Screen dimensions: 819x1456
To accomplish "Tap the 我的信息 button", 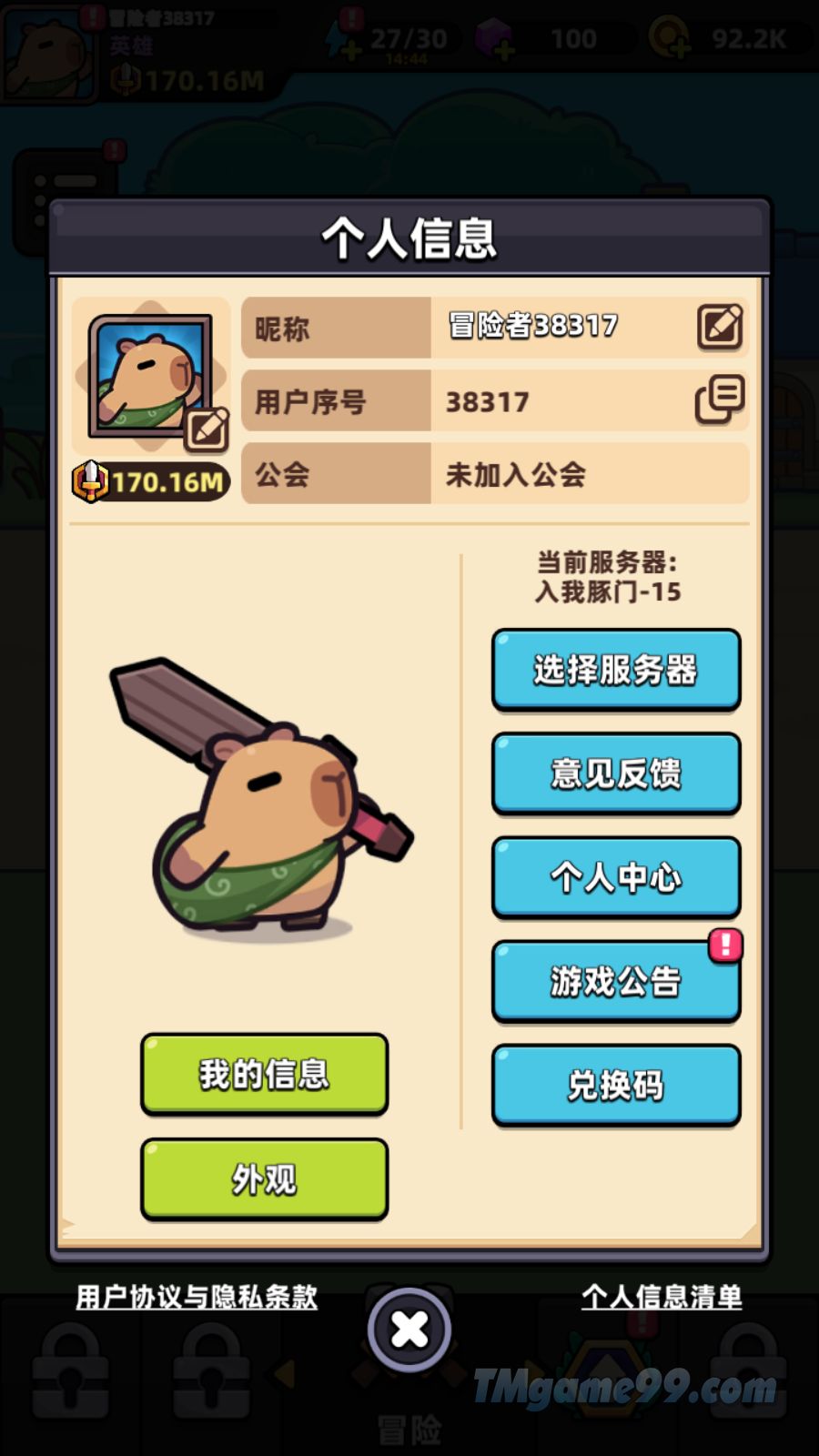I will [x=264, y=1074].
